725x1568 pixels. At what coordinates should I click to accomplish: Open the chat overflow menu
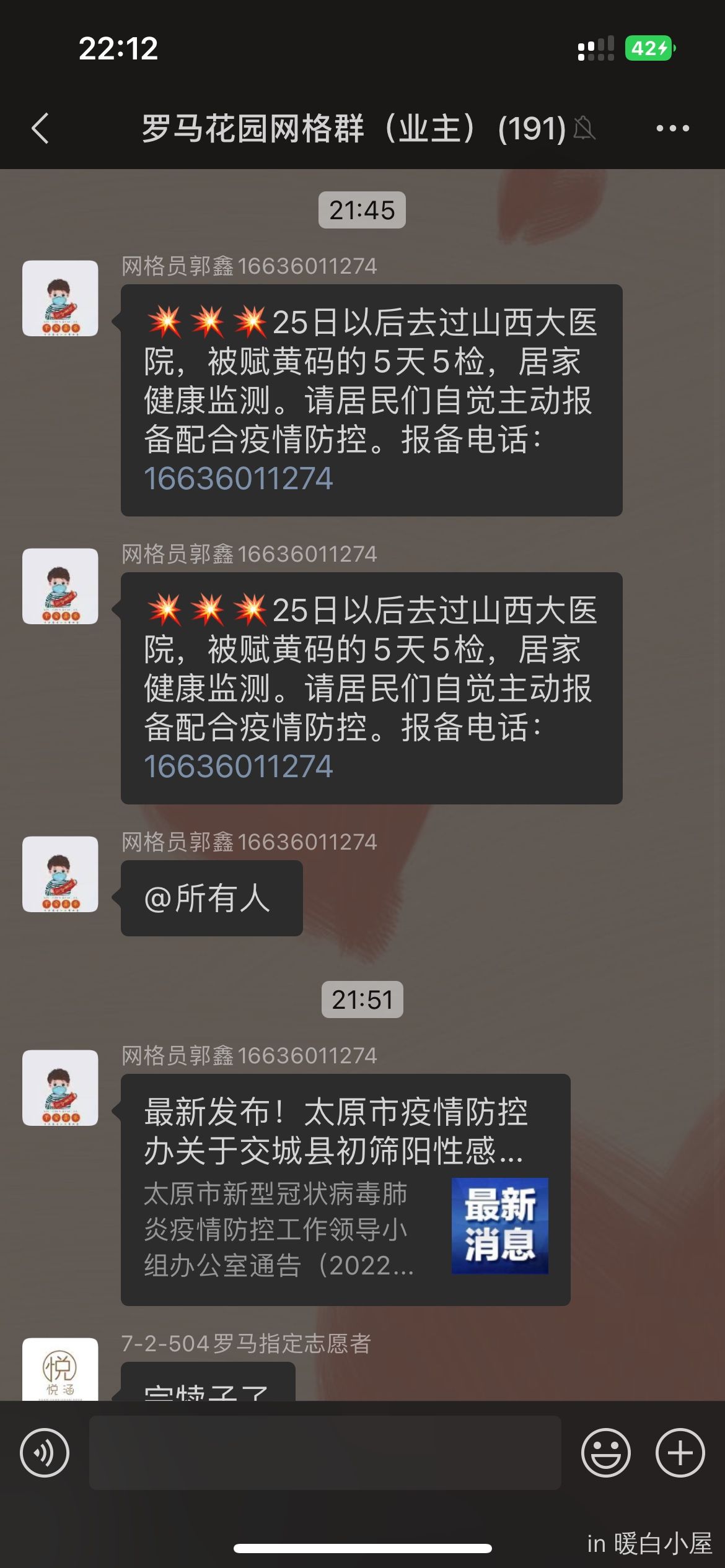tap(672, 128)
